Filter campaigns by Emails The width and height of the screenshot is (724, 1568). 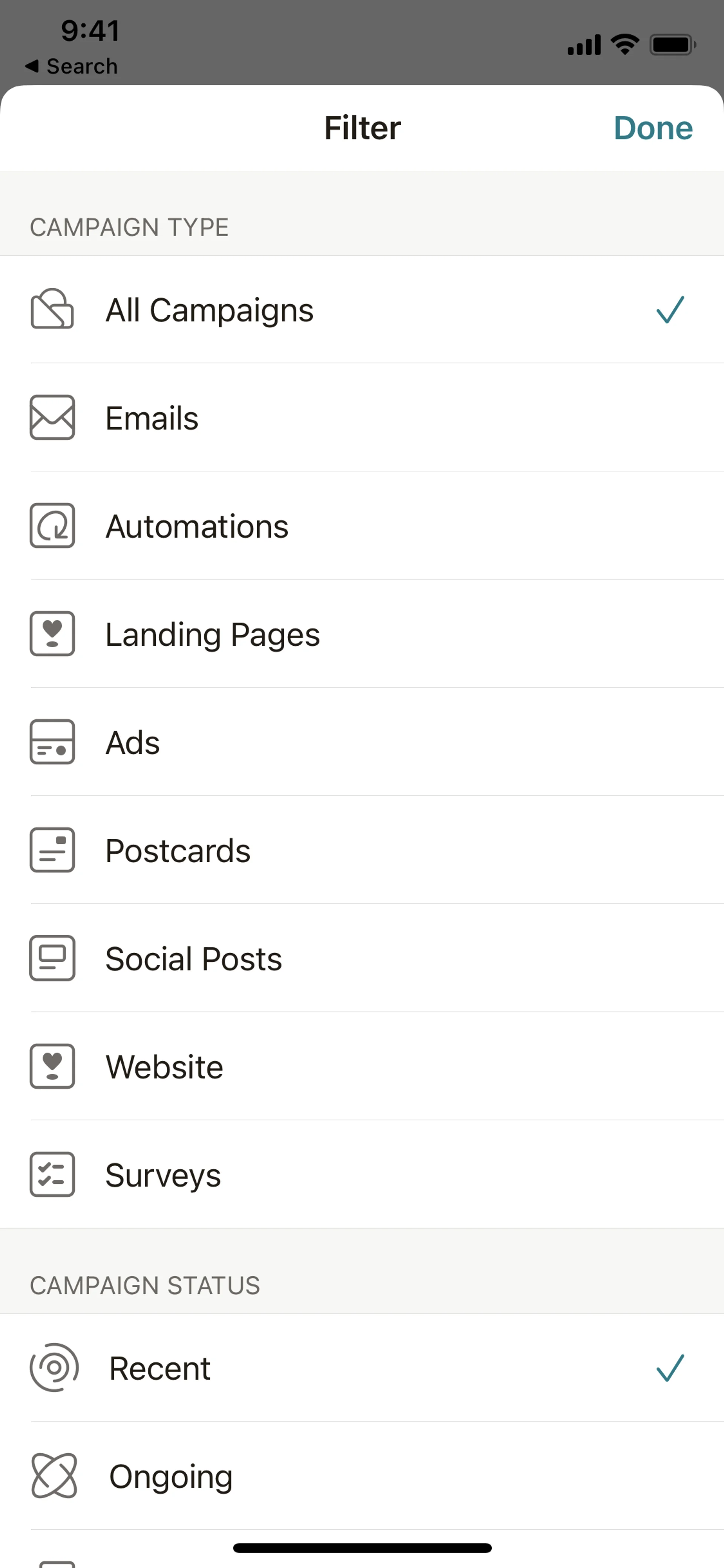pos(152,418)
